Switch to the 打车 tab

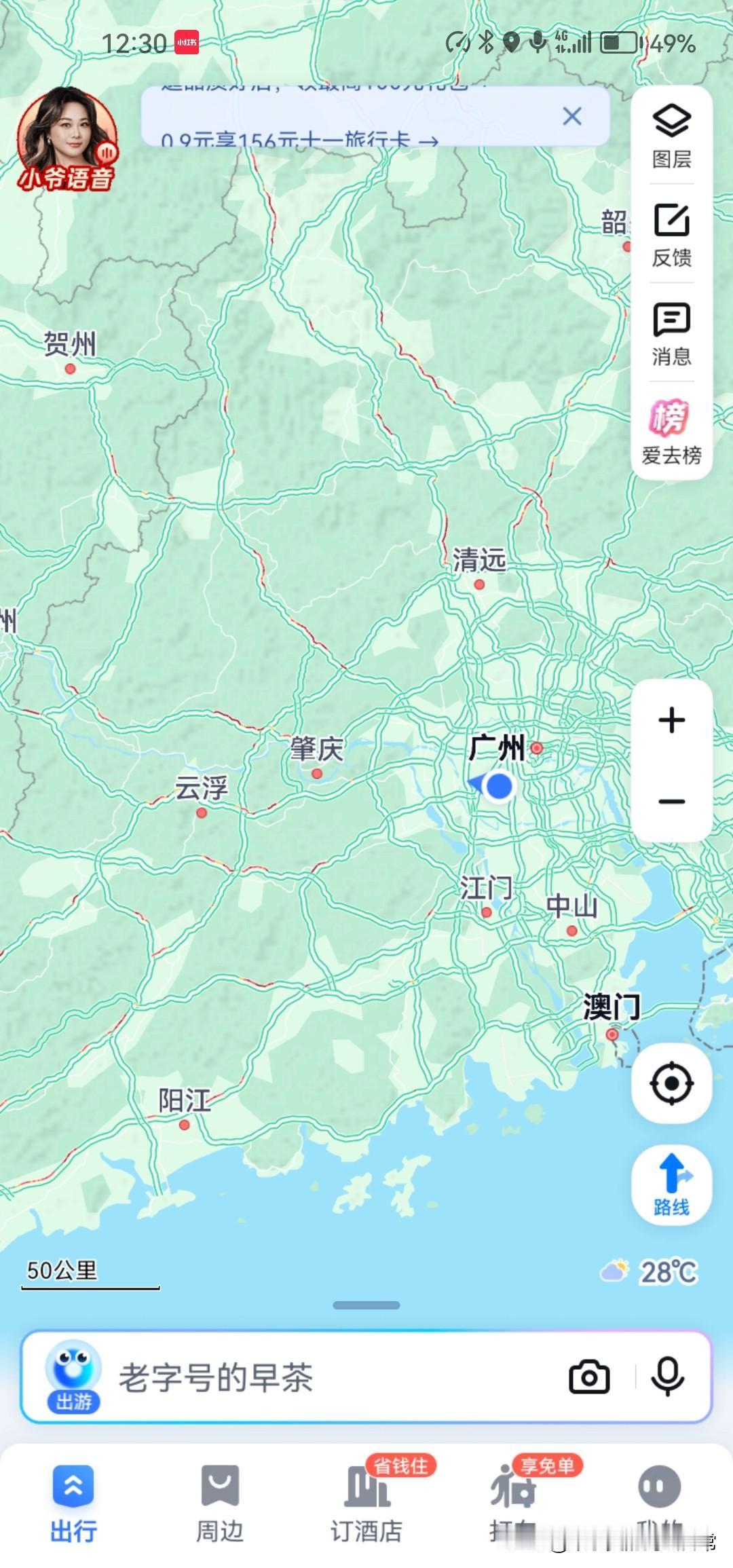513,1503
